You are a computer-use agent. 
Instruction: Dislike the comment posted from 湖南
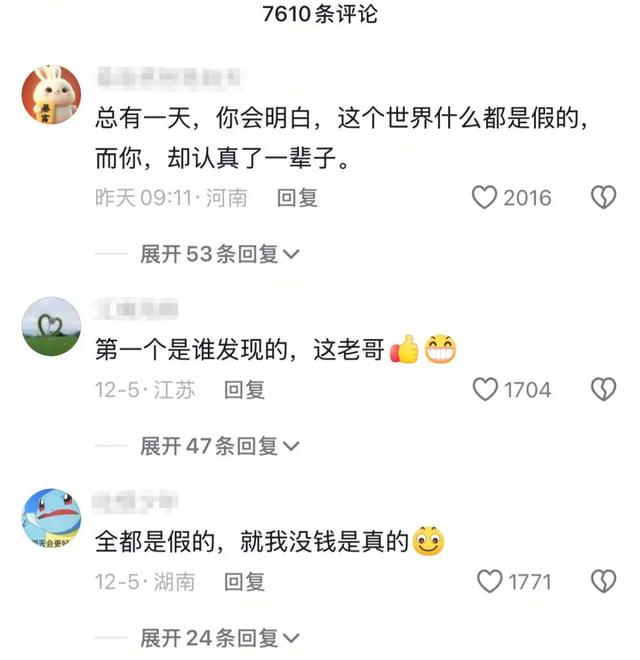click(x=603, y=580)
